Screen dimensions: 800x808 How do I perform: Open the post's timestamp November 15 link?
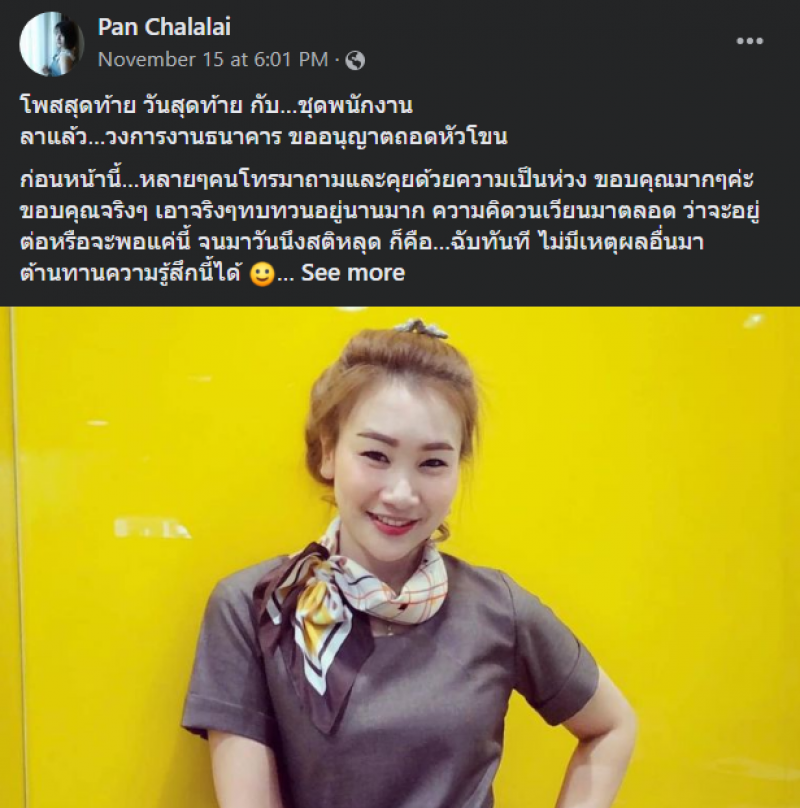point(213,59)
